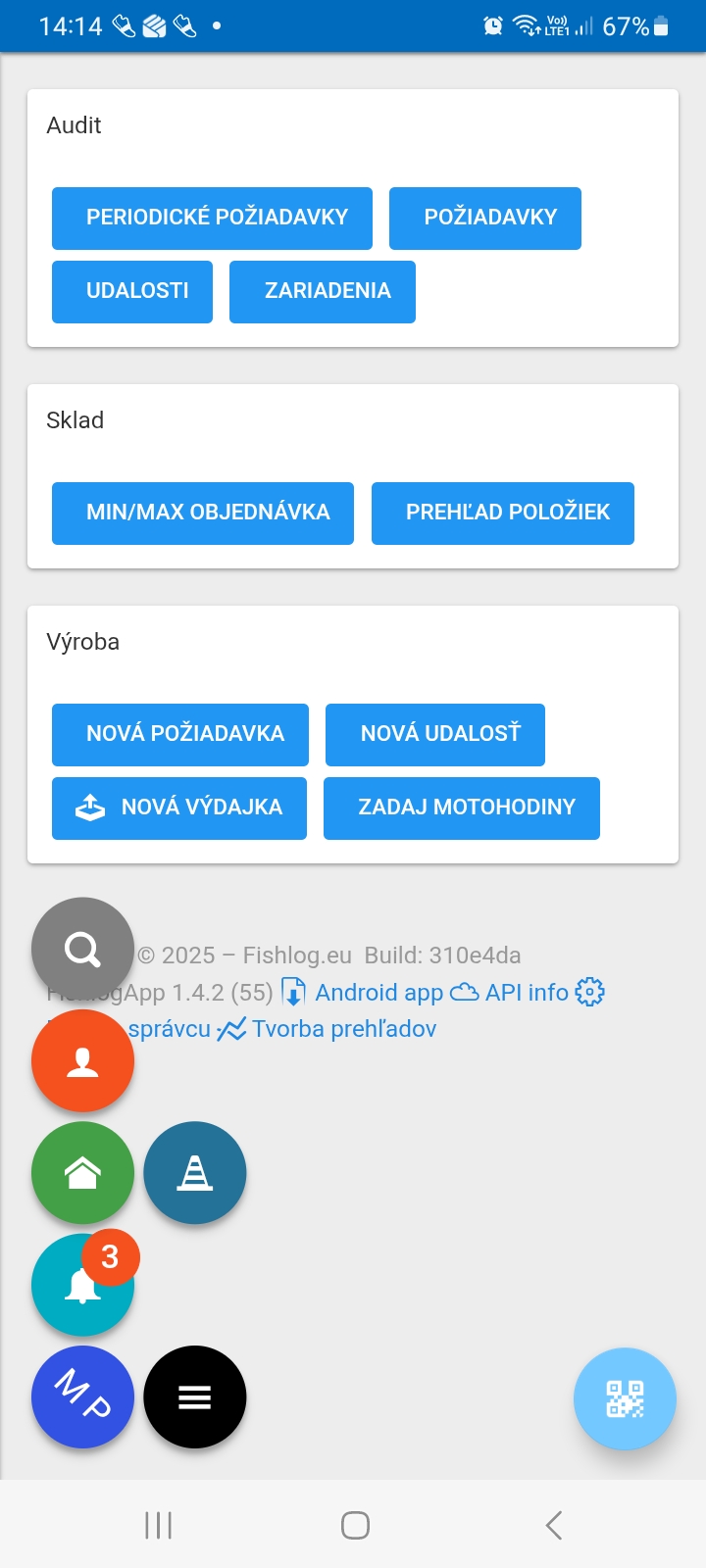706x1568 pixels.
Task: Open the Tvorba prehľadov link
Action: point(343,1029)
